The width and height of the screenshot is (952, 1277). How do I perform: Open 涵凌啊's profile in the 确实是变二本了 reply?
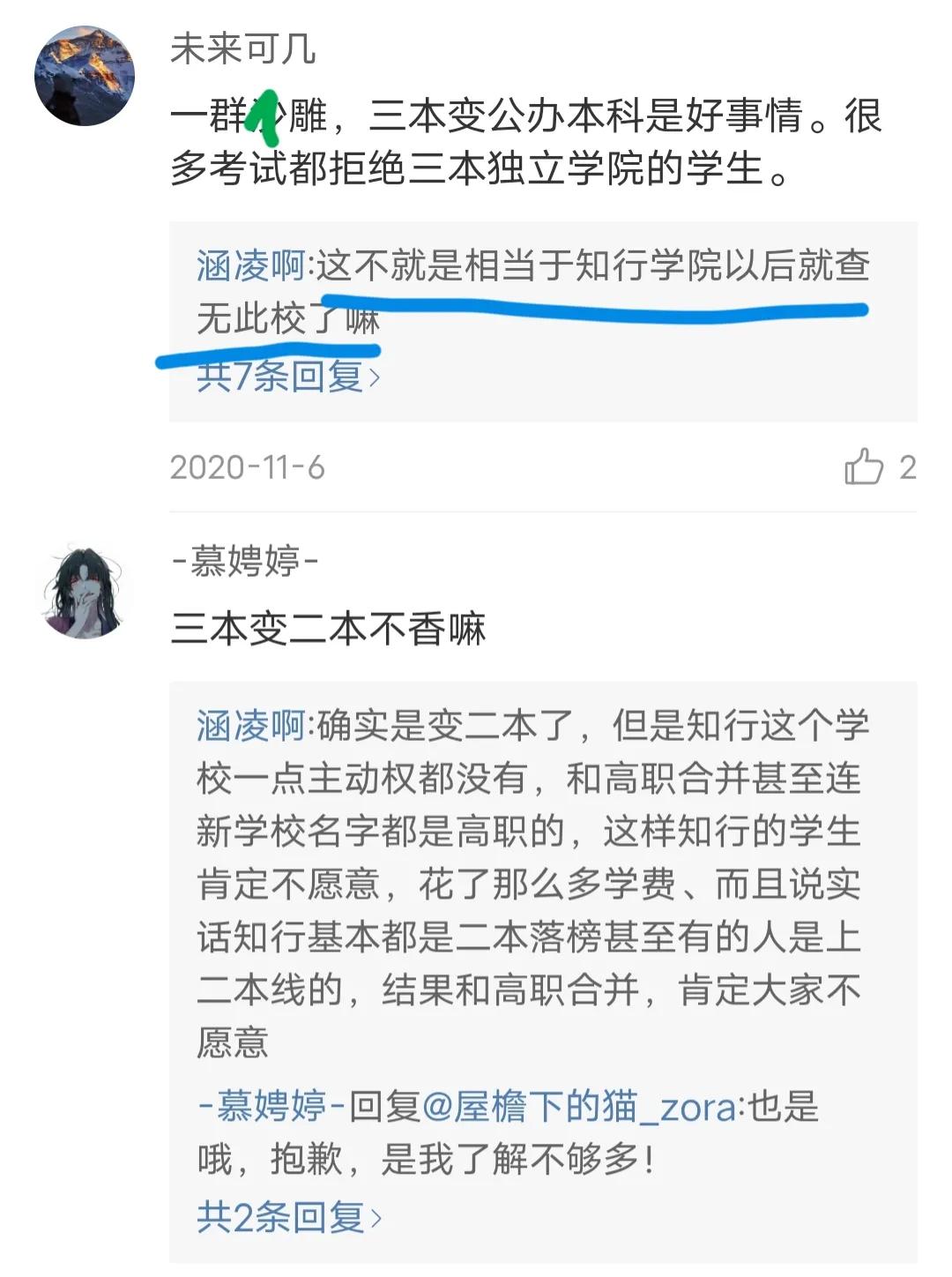click(x=251, y=726)
